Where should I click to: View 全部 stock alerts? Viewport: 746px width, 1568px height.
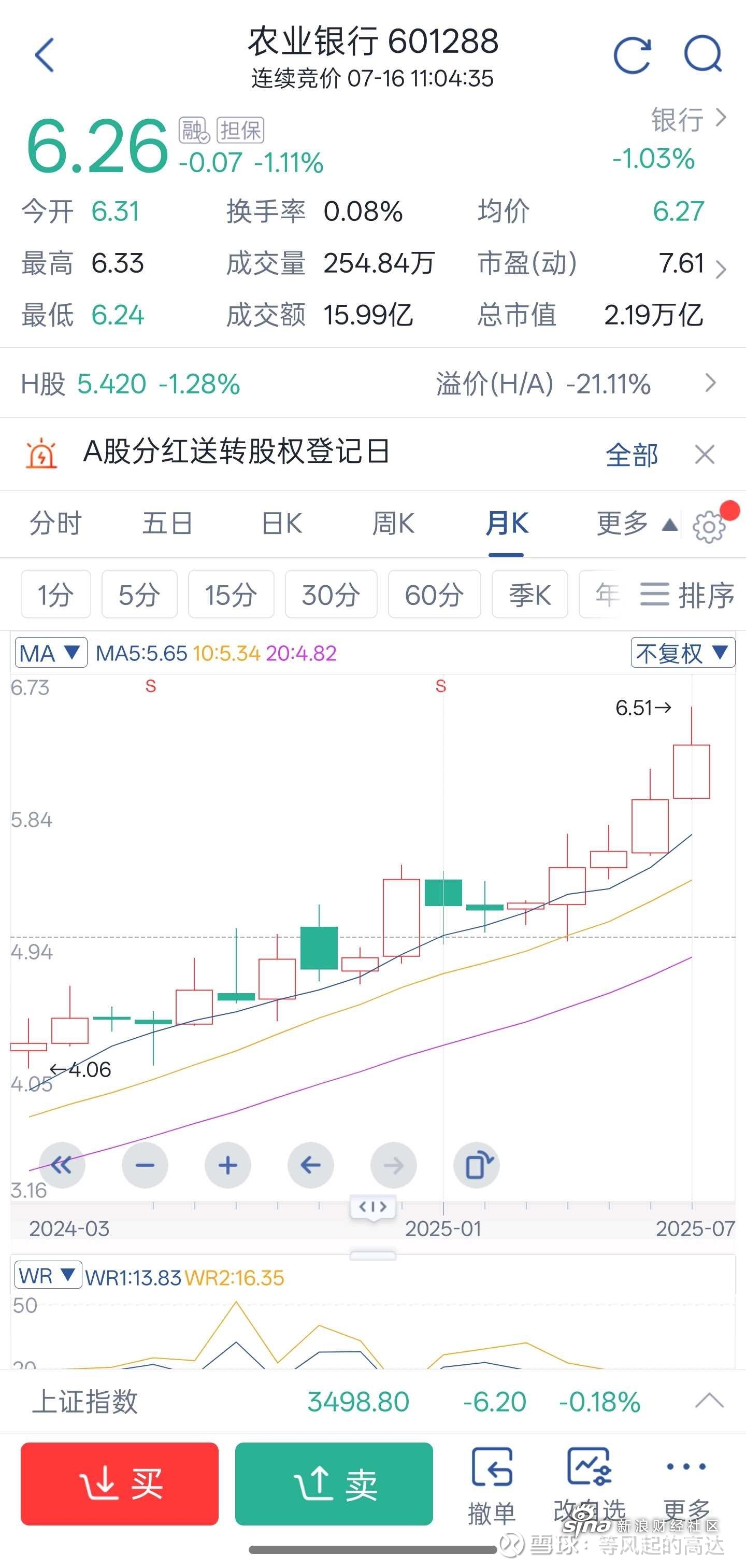coord(632,455)
